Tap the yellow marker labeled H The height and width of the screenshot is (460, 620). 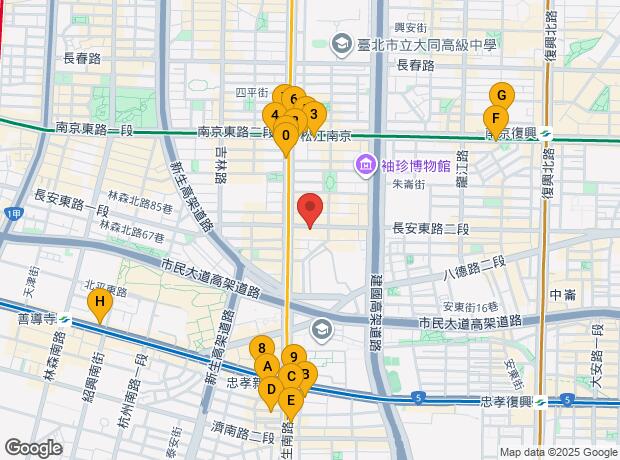coord(98,302)
